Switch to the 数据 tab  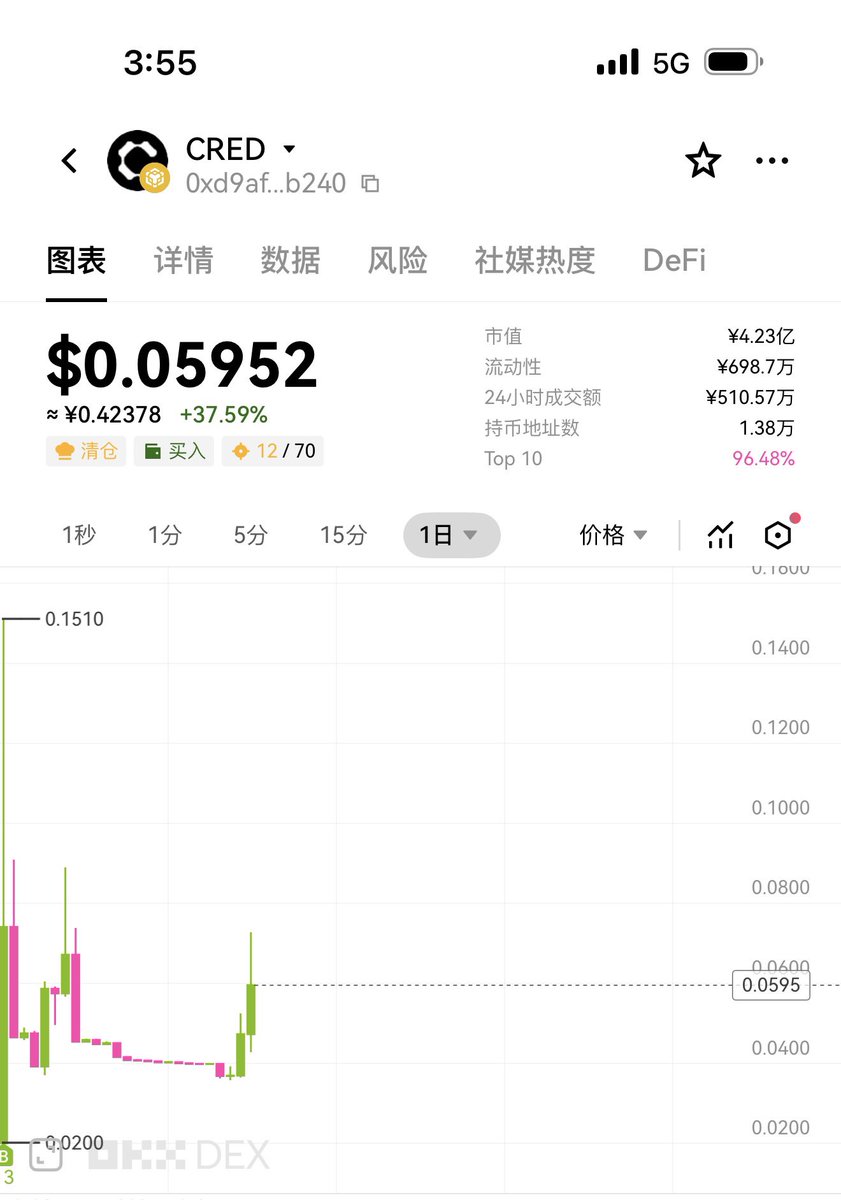point(290,261)
